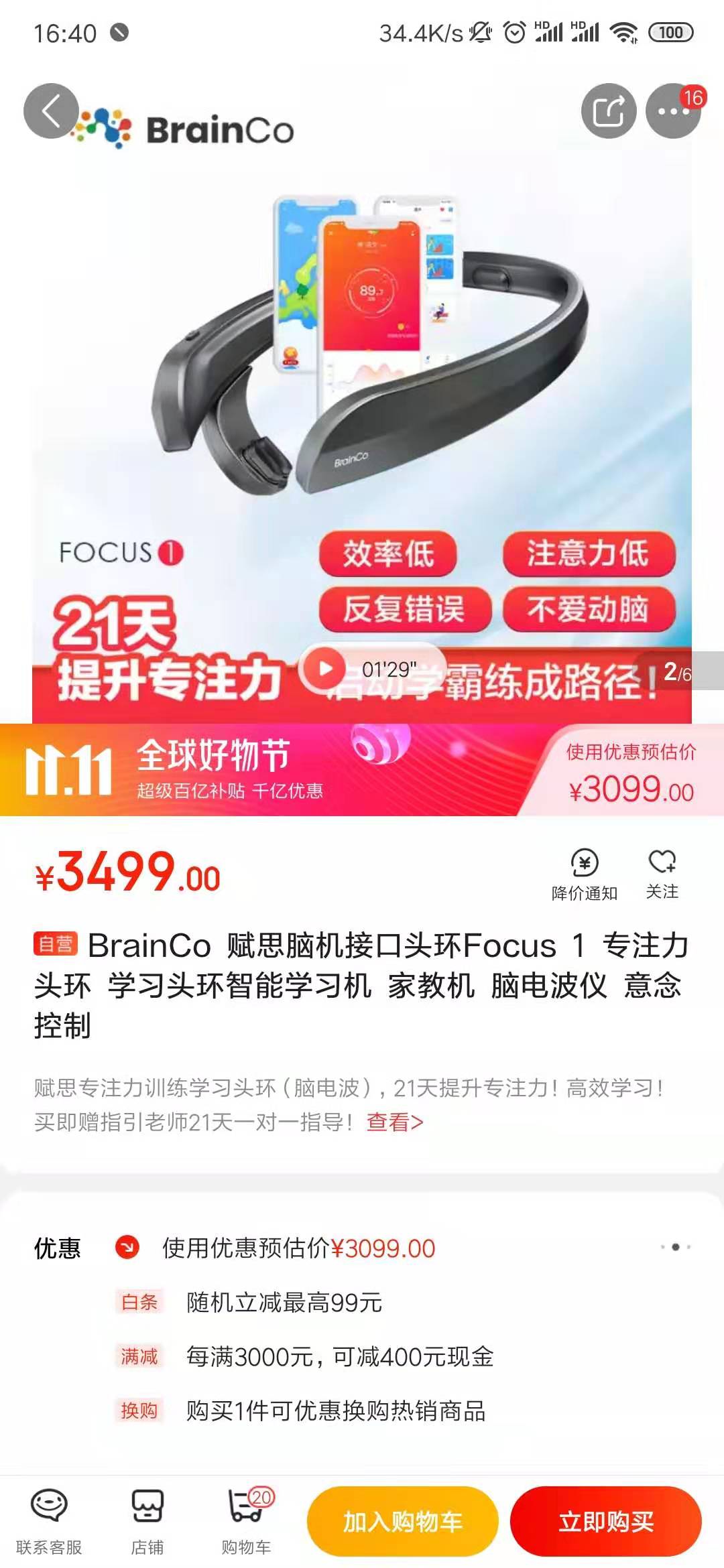This screenshot has width=724, height=1568.
Task: Expand the 优惠 promotions options
Action: coord(675,1247)
